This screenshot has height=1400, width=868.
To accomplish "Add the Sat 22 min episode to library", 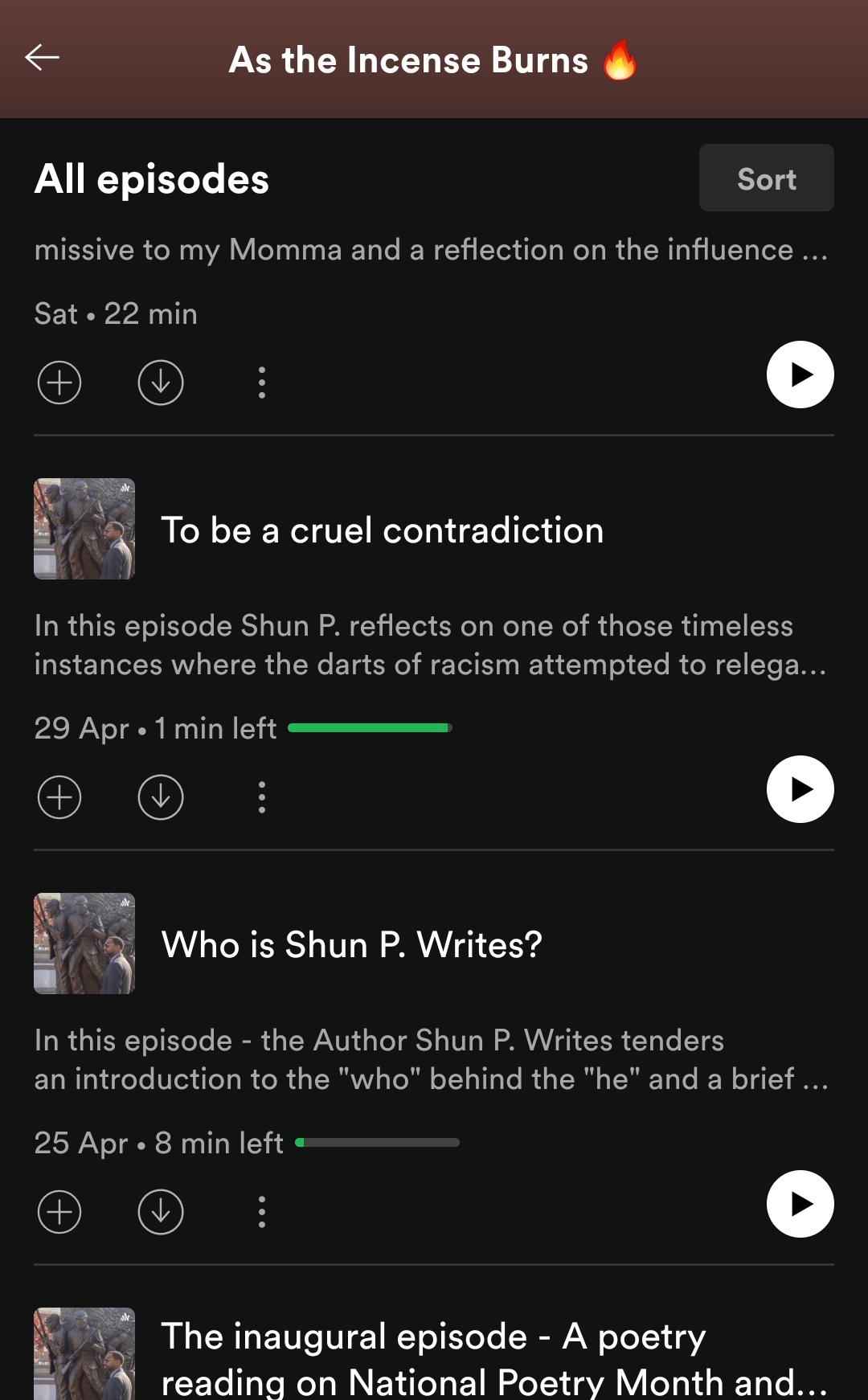I will (59, 383).
